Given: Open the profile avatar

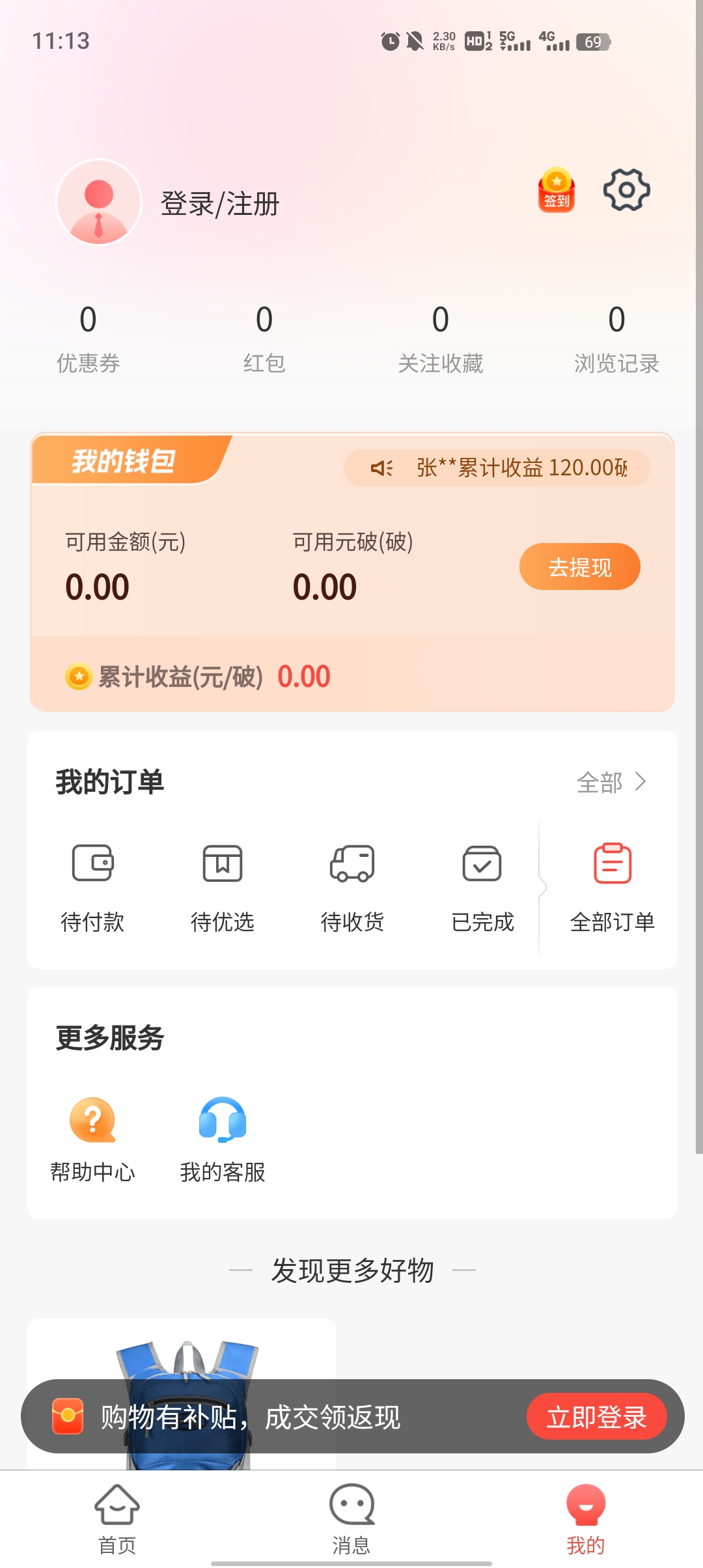Looking at the screenshot, I should coord(99,202).
